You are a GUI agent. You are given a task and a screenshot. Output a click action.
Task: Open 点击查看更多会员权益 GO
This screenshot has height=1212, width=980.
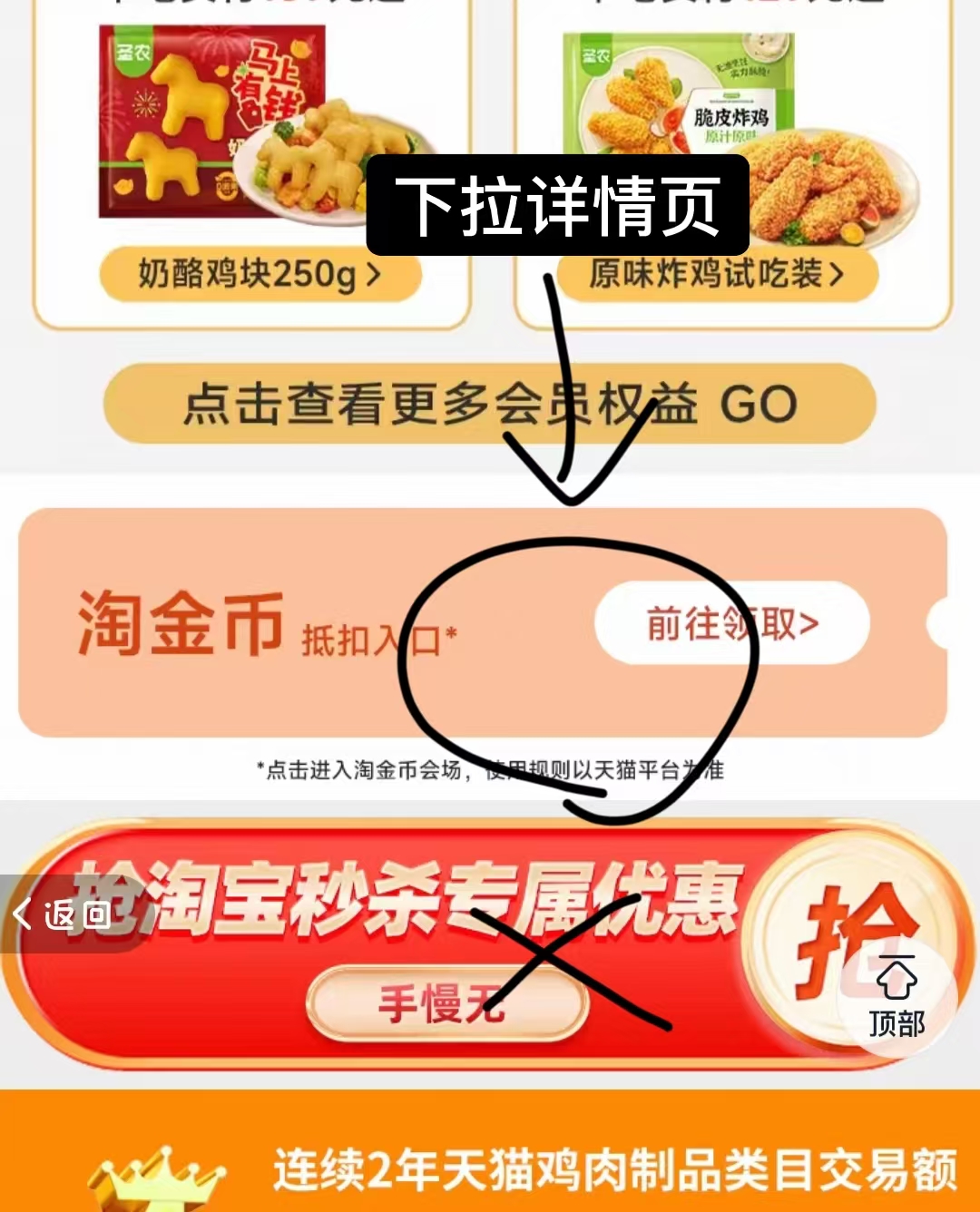[x=490, y=404]
